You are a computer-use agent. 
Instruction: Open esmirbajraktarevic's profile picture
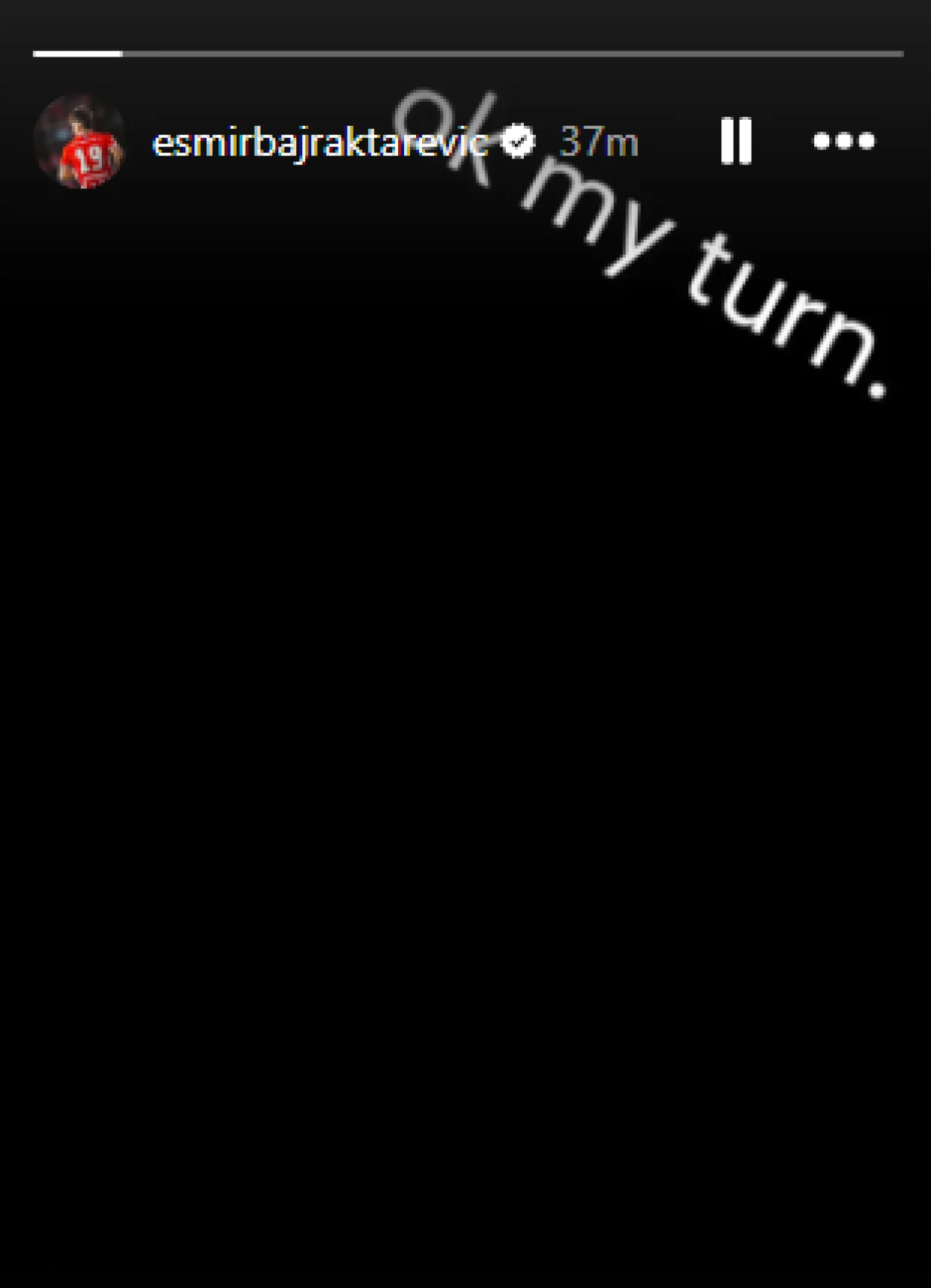pos(80,142)
